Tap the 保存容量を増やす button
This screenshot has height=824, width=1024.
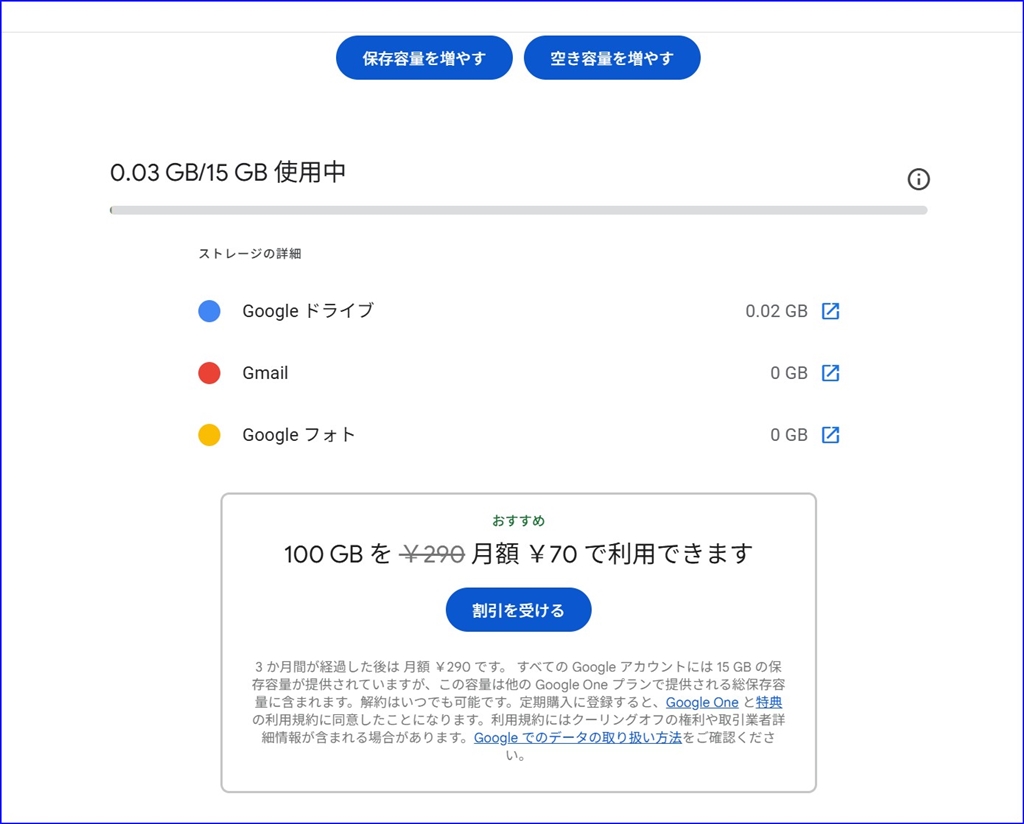click(x=424, y=58)
